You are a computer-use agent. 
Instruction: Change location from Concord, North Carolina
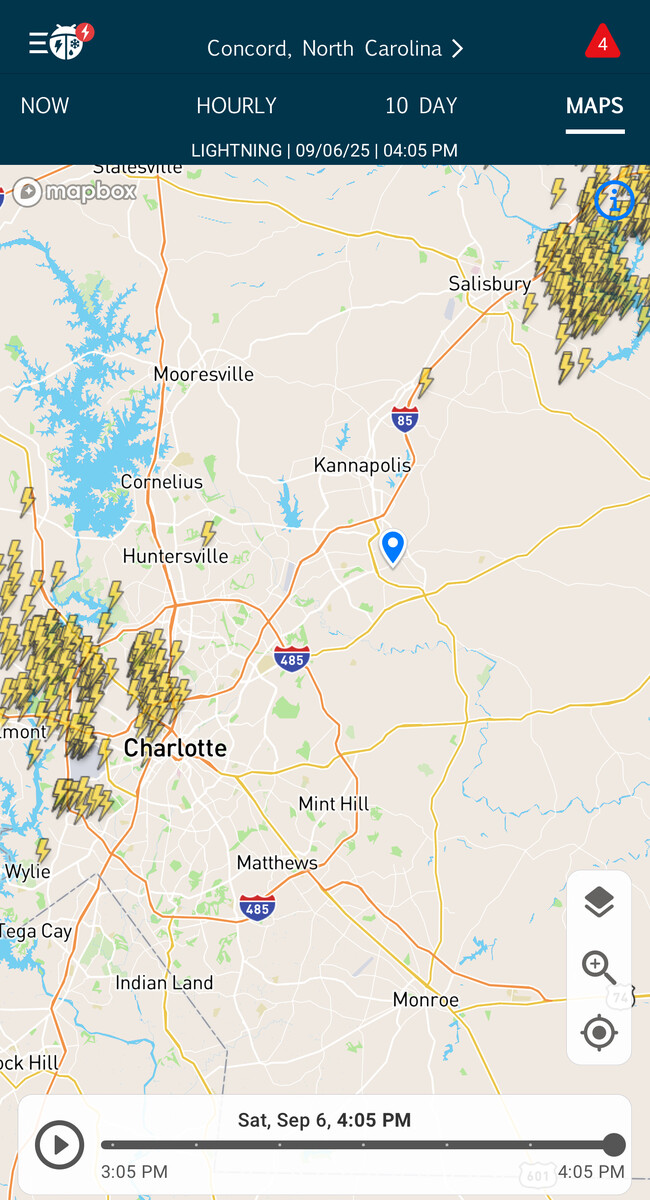pos(334,48)
